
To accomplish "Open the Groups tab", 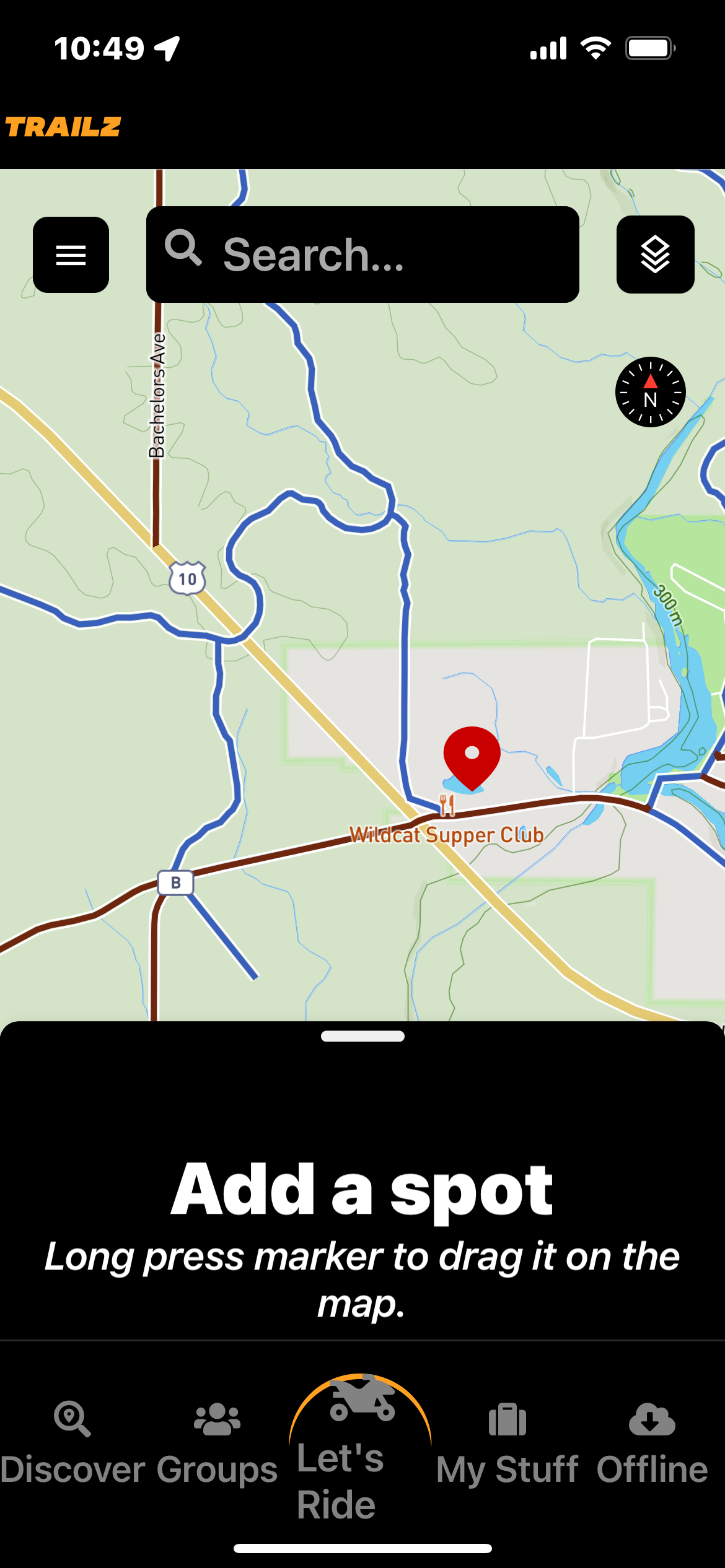I will point(217,1444).
